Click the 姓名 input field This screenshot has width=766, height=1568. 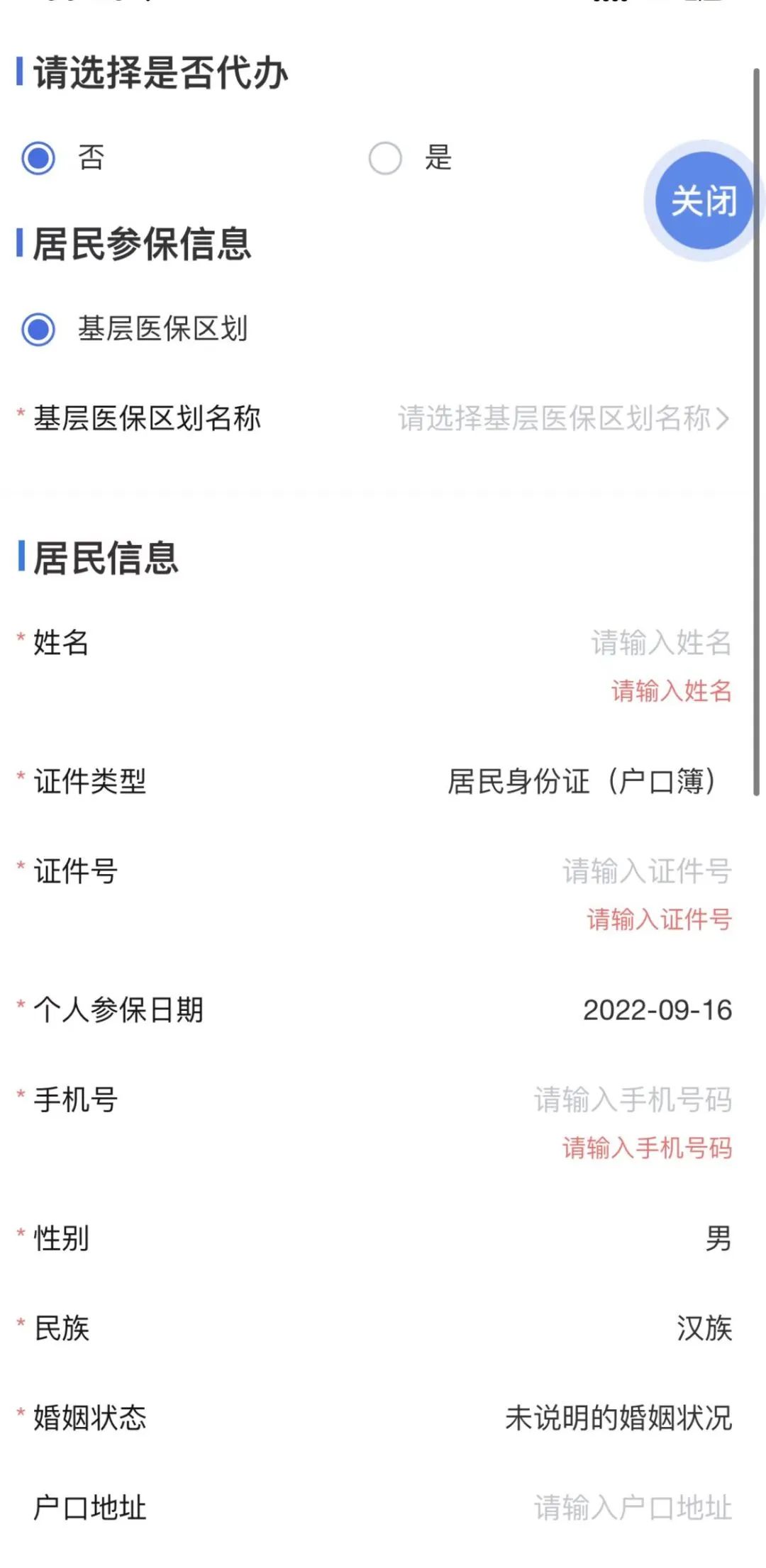pos(660,643)
